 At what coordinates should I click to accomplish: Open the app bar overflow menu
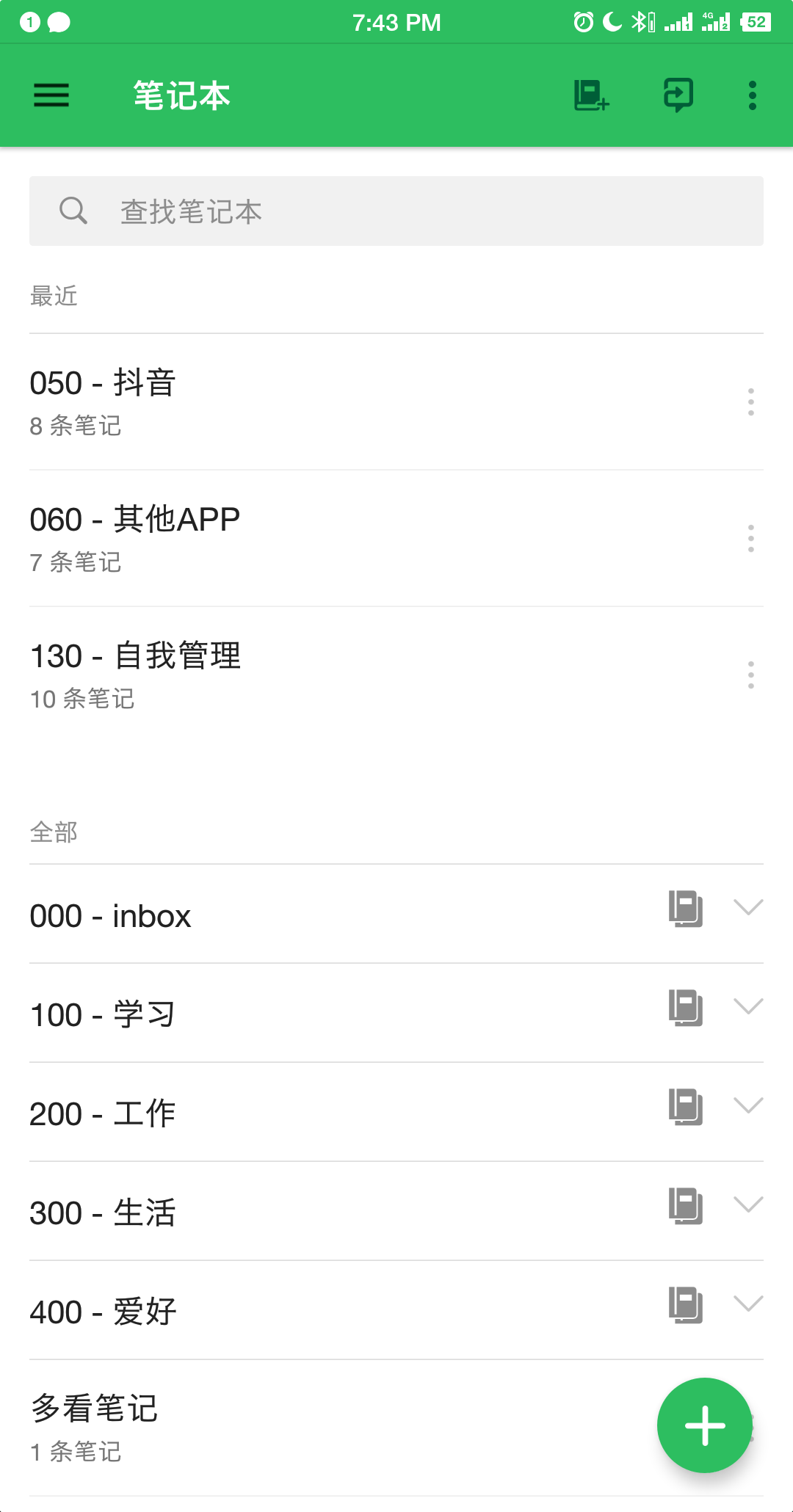tap(752, 95)
